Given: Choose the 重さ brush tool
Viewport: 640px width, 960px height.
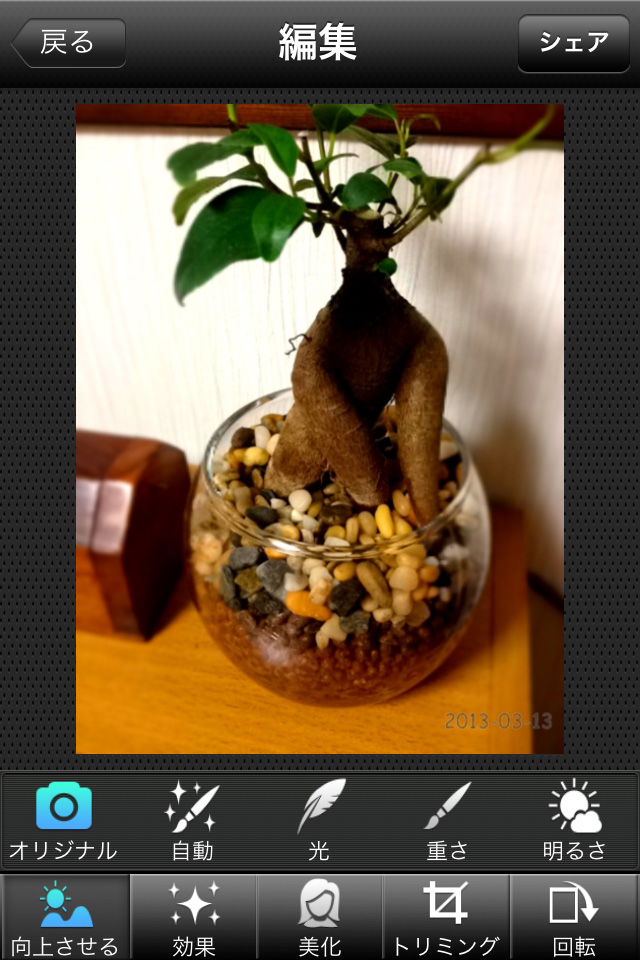Looking at the screenshot, I should coord(447,821).
